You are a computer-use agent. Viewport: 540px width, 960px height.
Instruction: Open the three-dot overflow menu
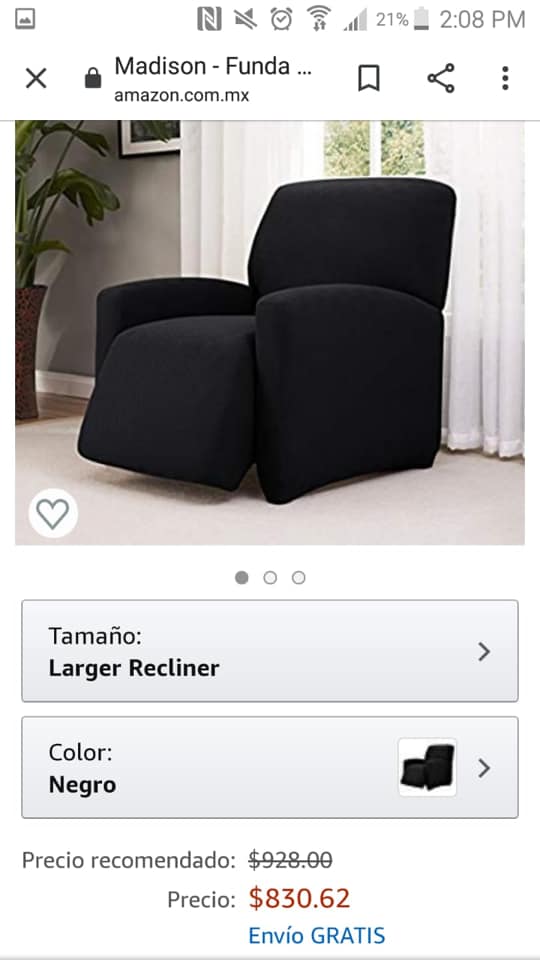pyautogui.click(x=505, y=78)
